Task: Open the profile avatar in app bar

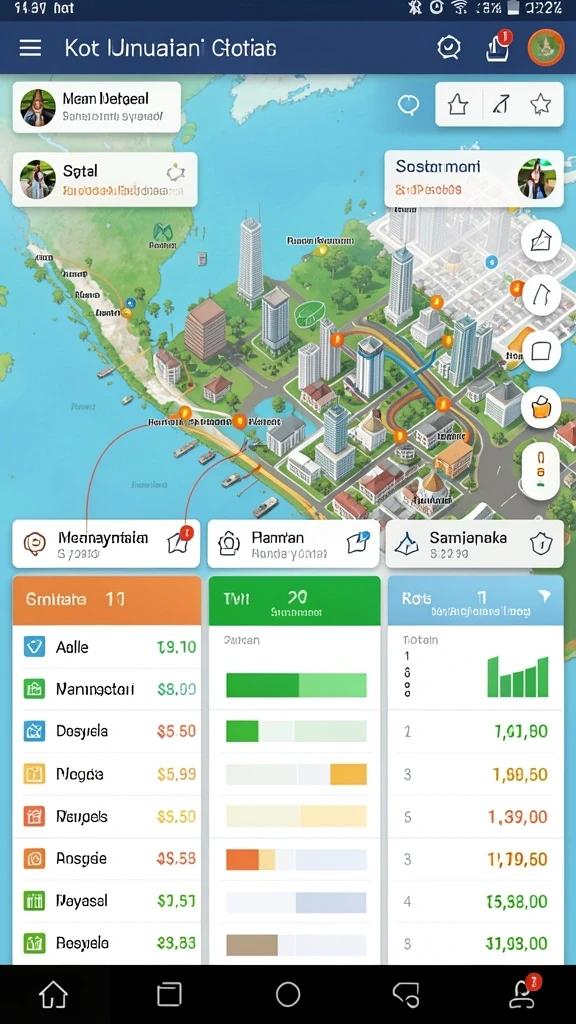Action: tap(545, 48)
